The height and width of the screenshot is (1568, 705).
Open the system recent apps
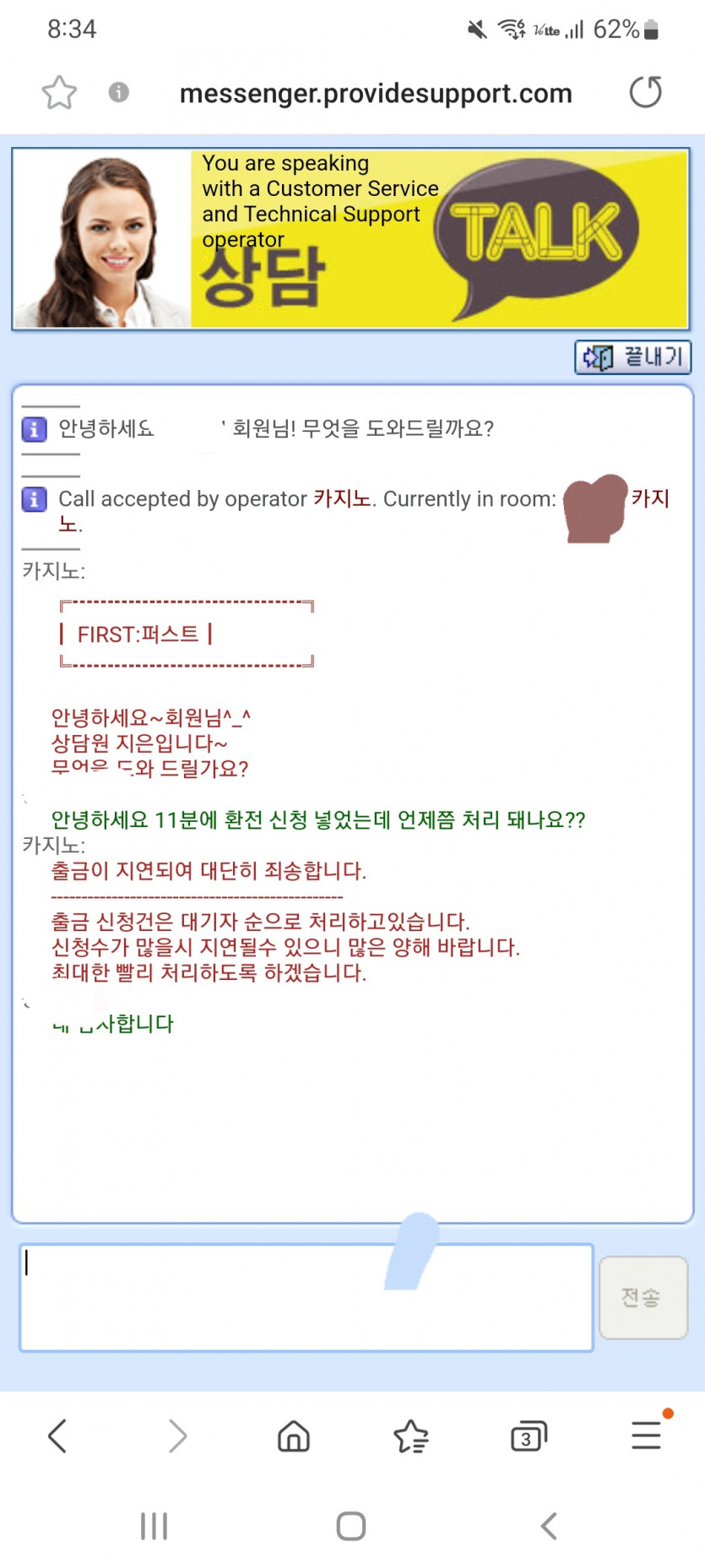pyautogui.click(x=154, y=1526)
